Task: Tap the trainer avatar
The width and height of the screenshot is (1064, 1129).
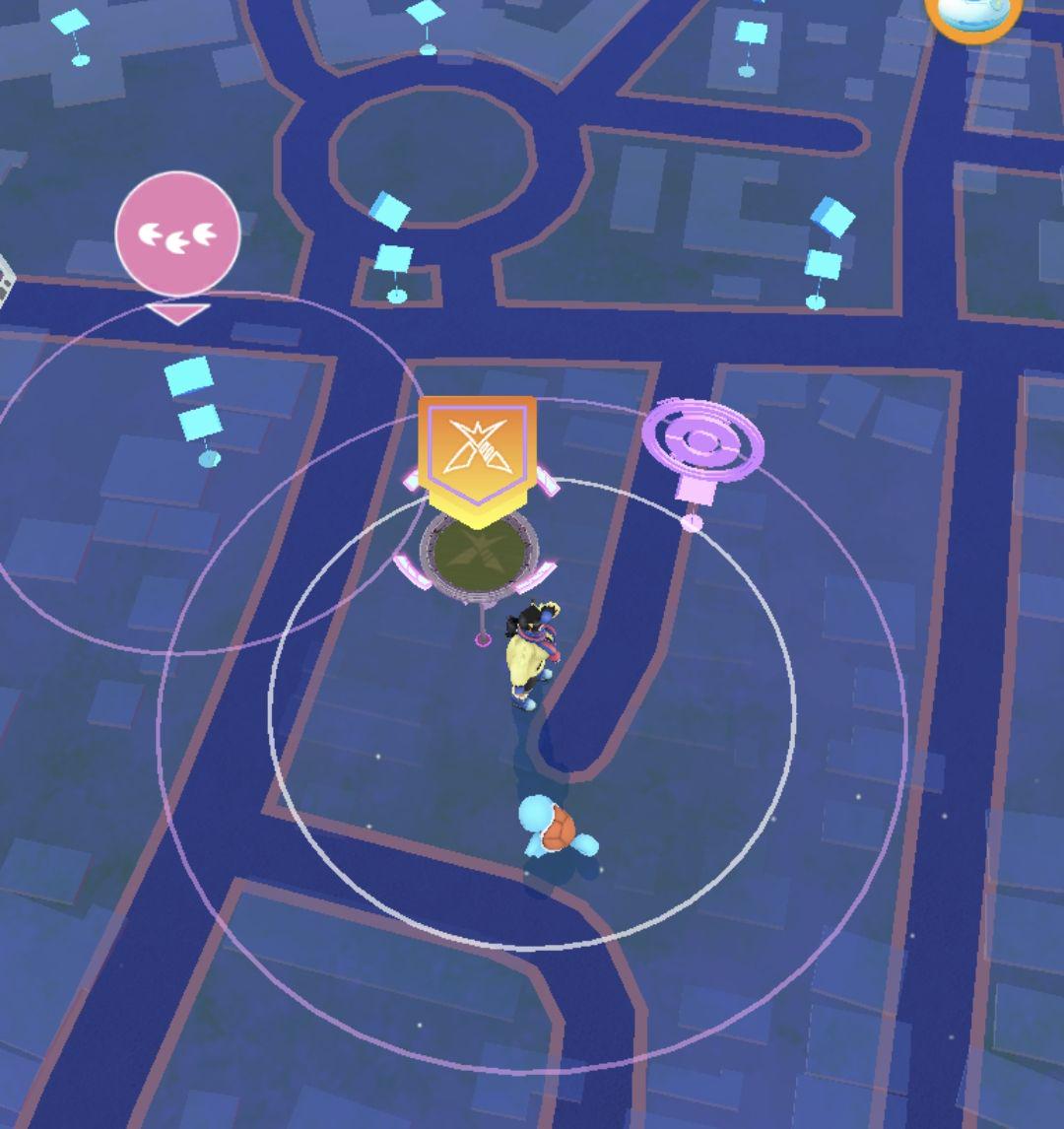Action: [x=530, y=653]
